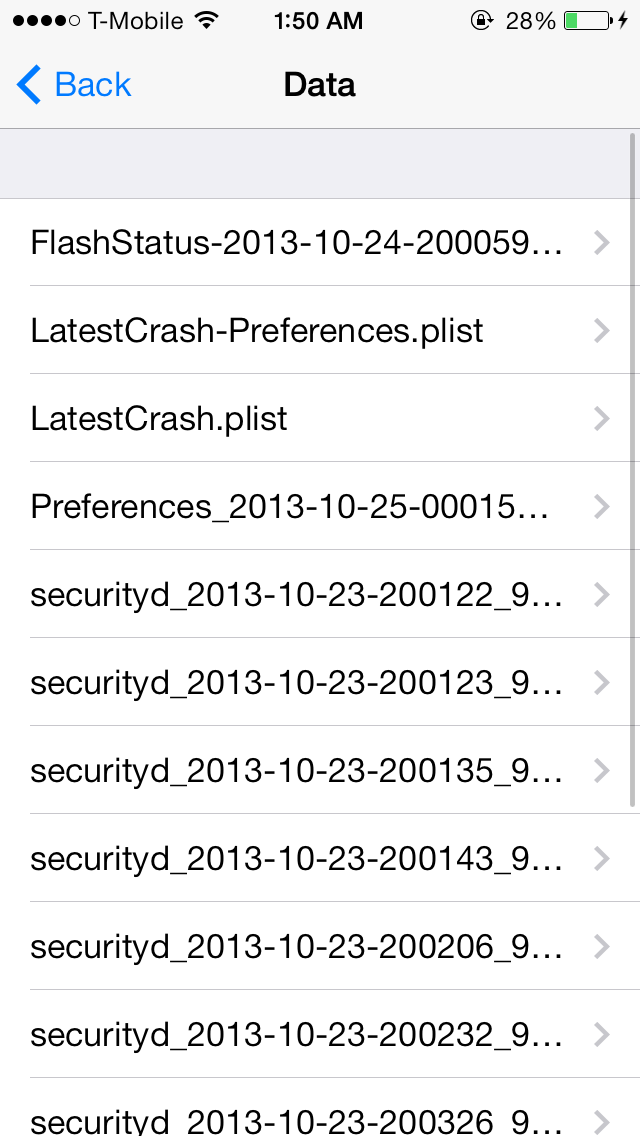Go back using the Back button
This screenshot has width=640, height=1136.
(75, 85)
